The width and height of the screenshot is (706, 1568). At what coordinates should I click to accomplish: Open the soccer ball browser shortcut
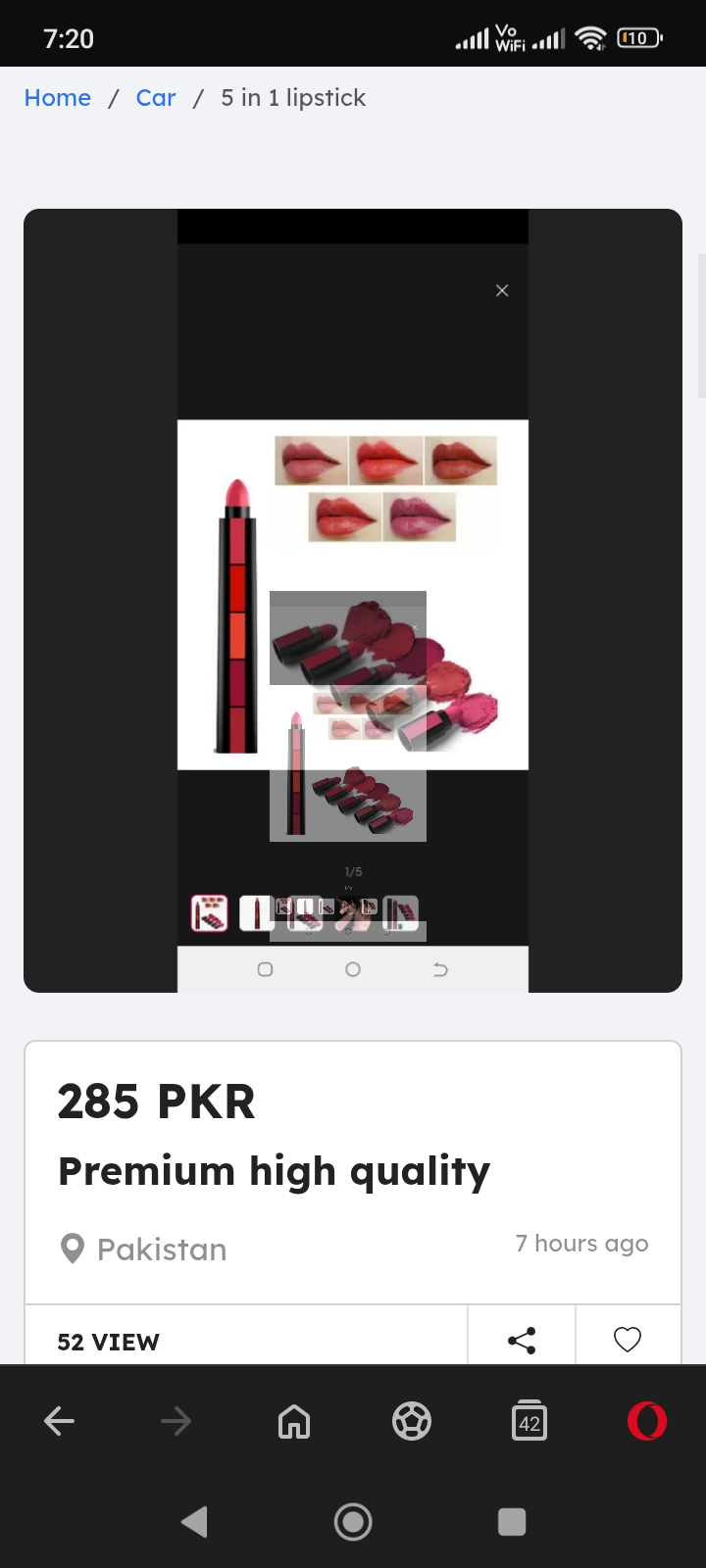(x=412, y=1421)
